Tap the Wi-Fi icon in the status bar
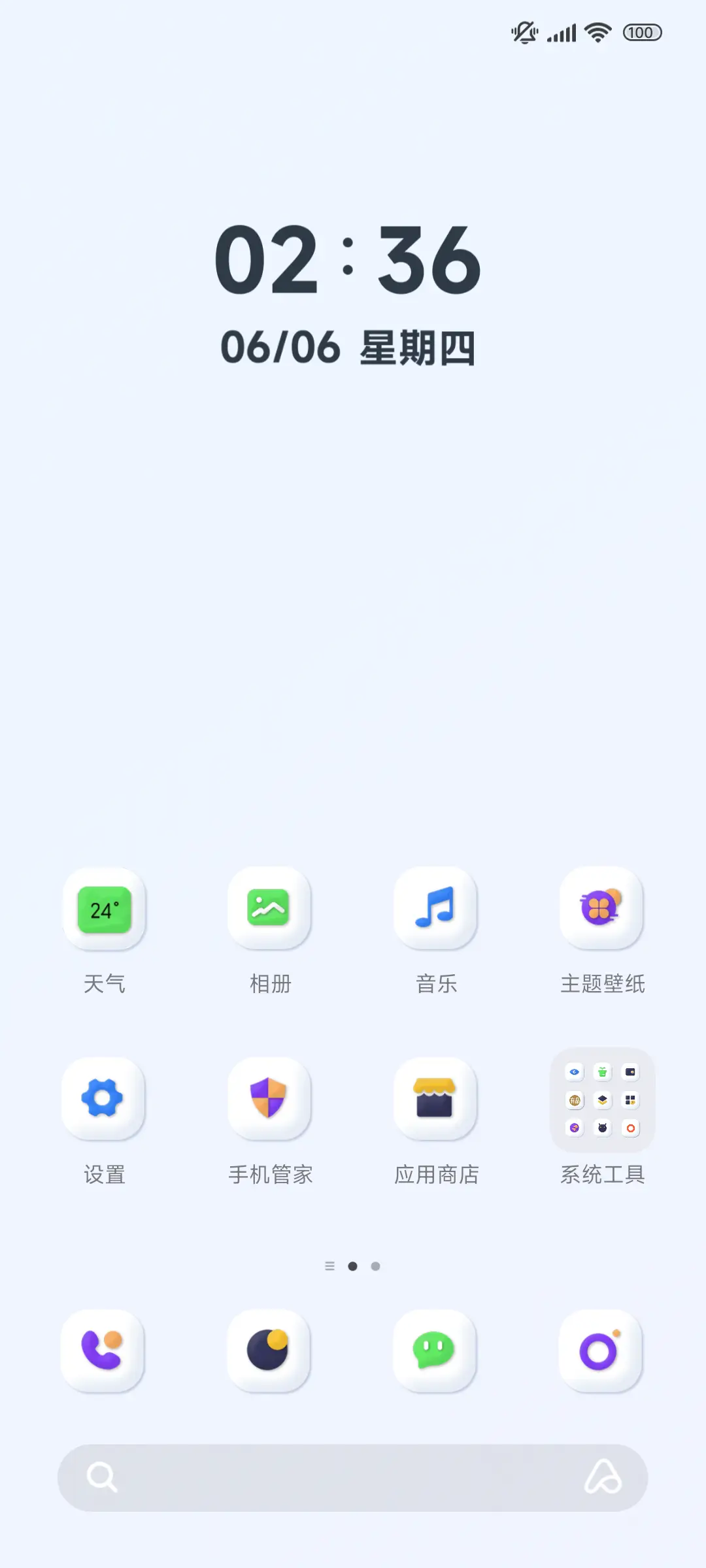Viewport: 706px width, 1568px height. click(596, 31)
